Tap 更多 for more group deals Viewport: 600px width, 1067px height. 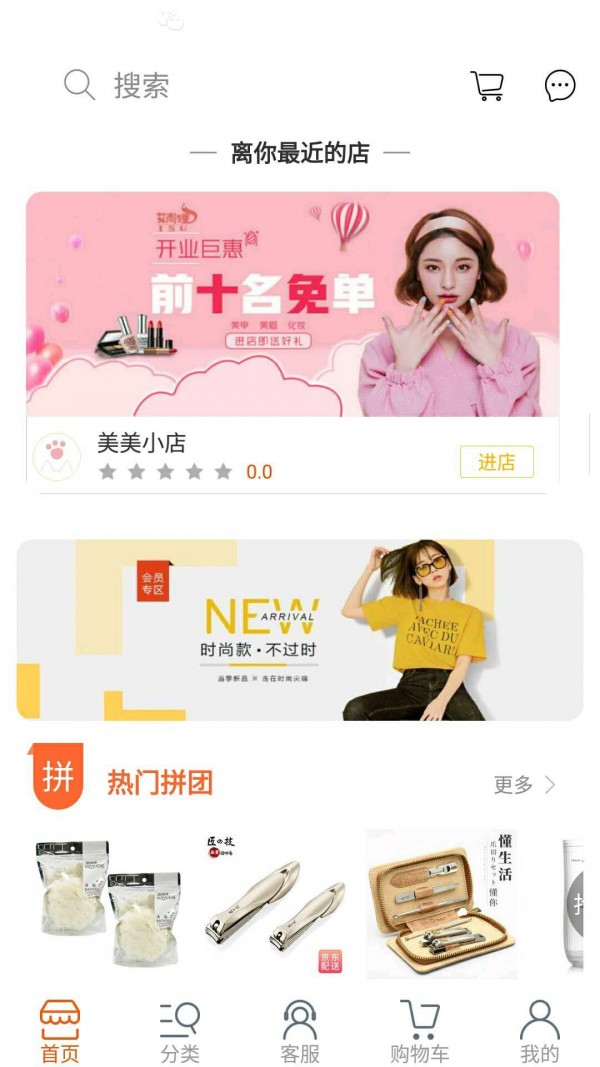(523, 785)
